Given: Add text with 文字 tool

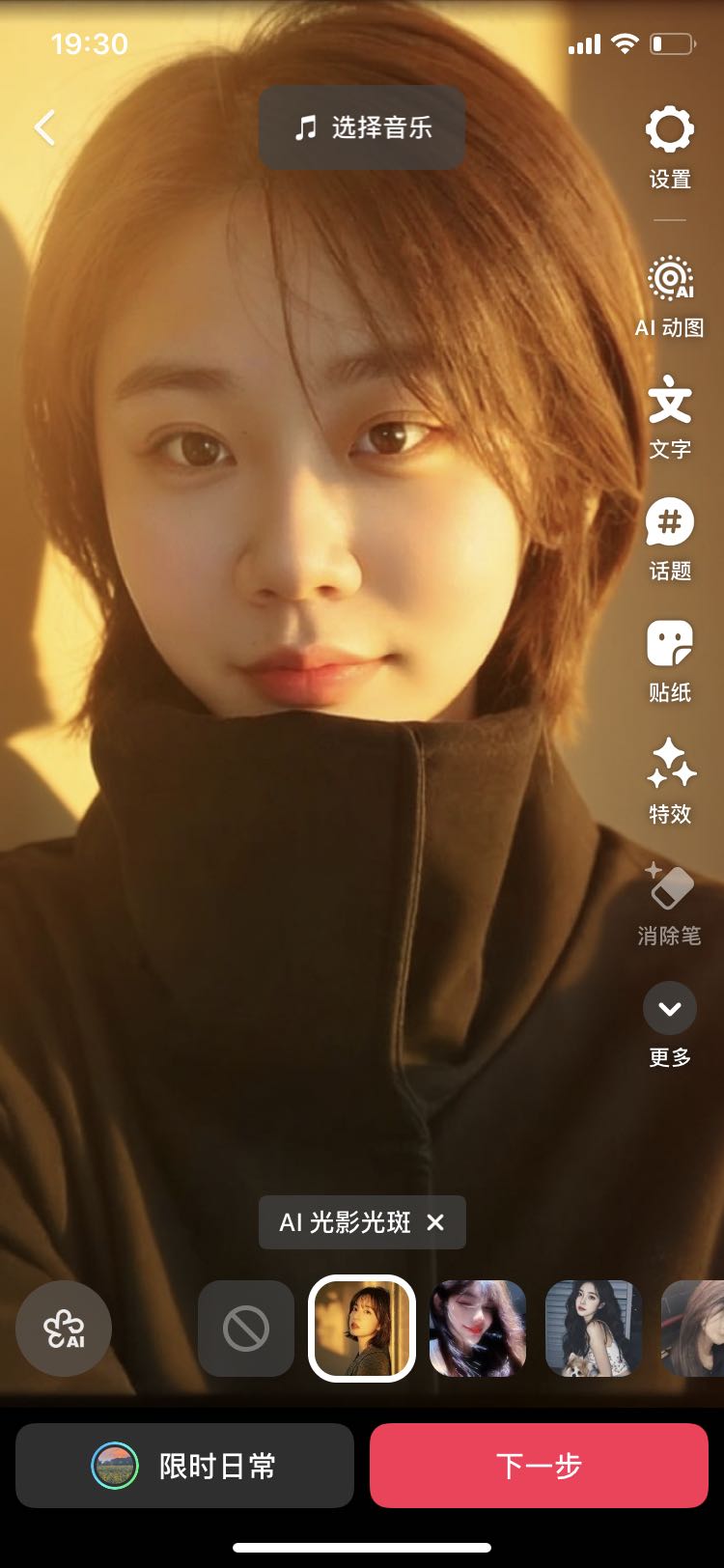Looking at the screenshot, I should pyautogui.click(x=669, y=417).
